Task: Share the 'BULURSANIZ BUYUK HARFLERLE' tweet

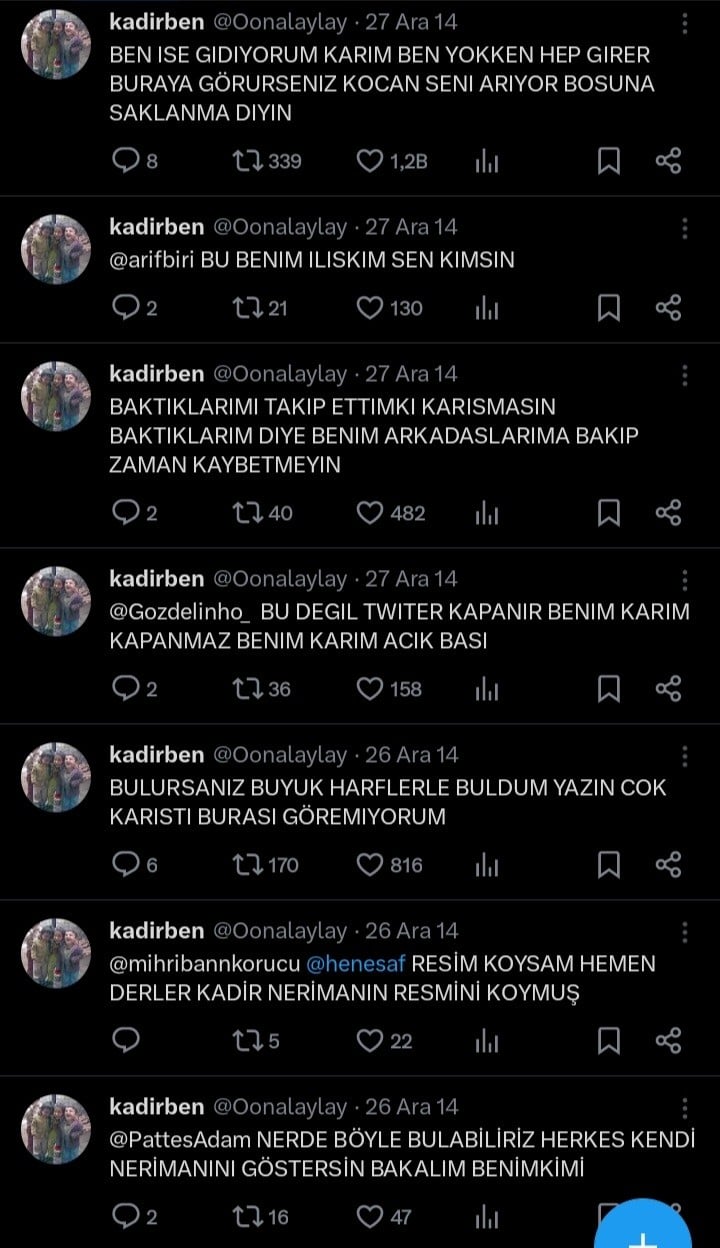Action: click(x=668, y=865)
